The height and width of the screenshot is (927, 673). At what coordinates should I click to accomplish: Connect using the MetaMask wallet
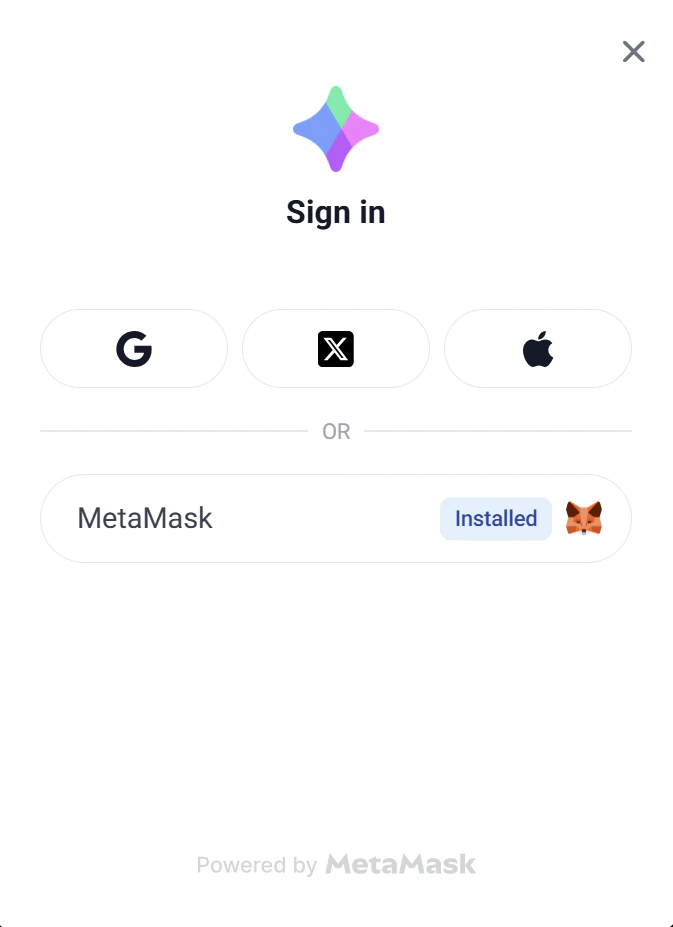336,518
